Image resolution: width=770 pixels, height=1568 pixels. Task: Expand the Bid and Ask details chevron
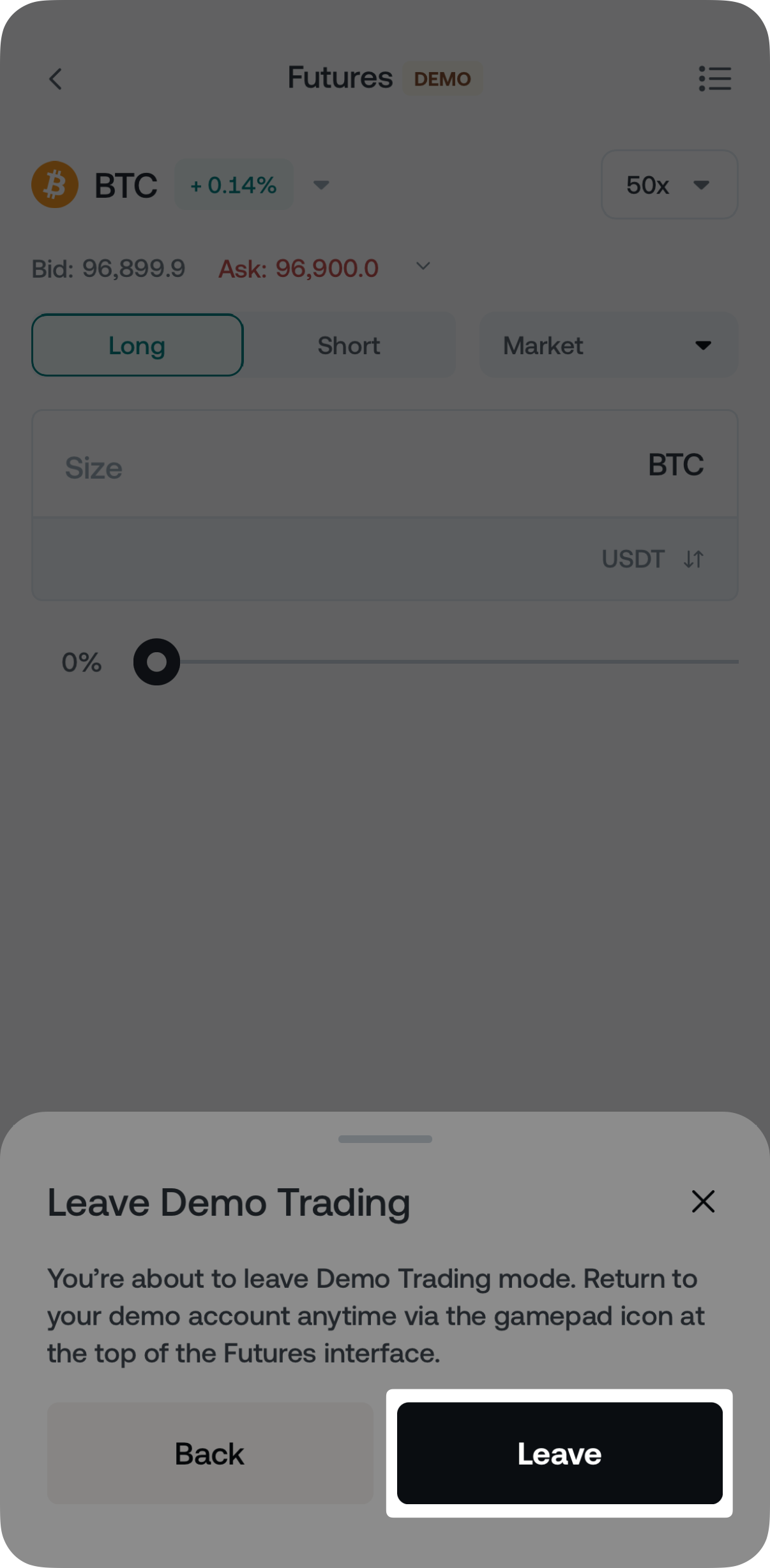(423, 266)
